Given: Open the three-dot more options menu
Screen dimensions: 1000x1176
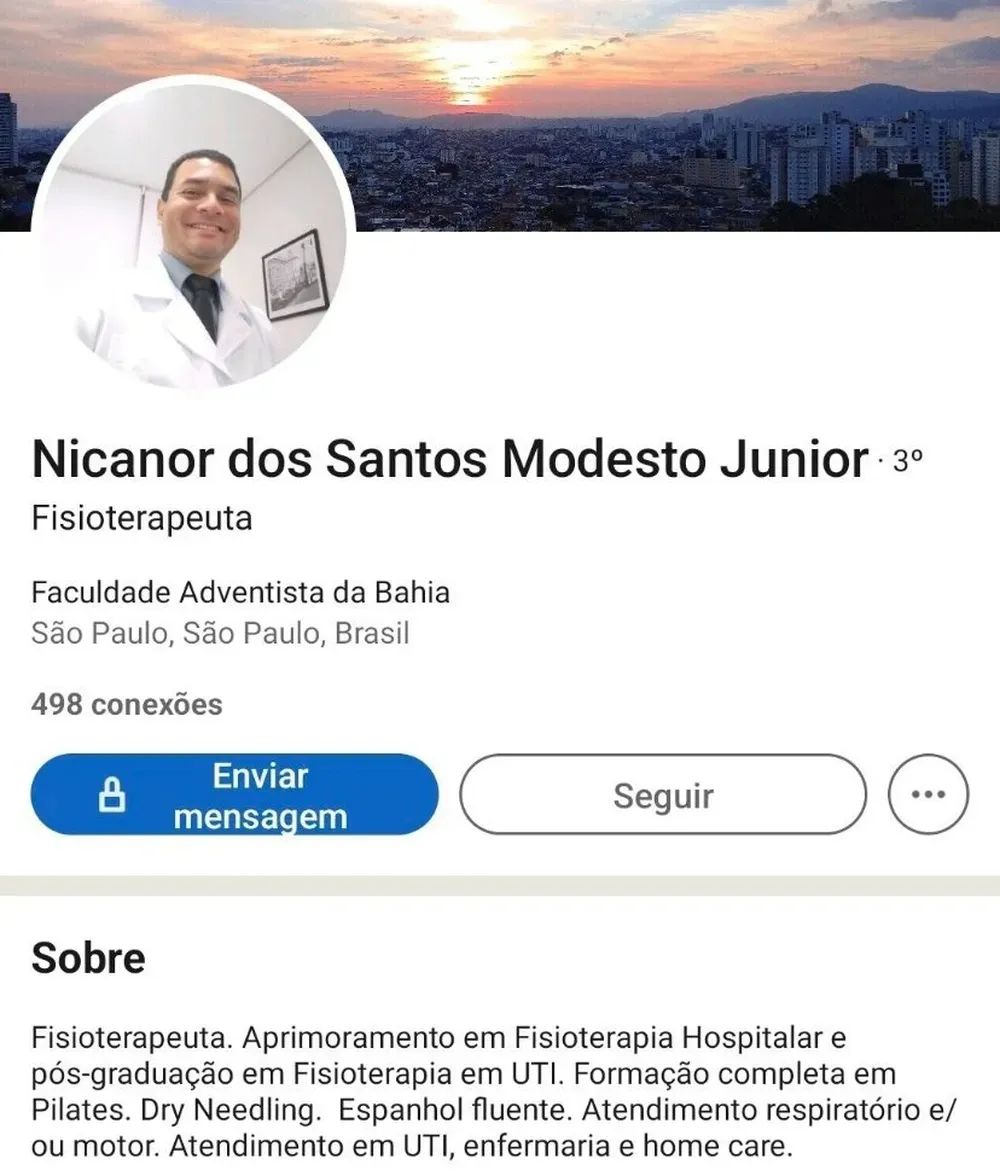Looking at the screenshot, I should (928, 795).
